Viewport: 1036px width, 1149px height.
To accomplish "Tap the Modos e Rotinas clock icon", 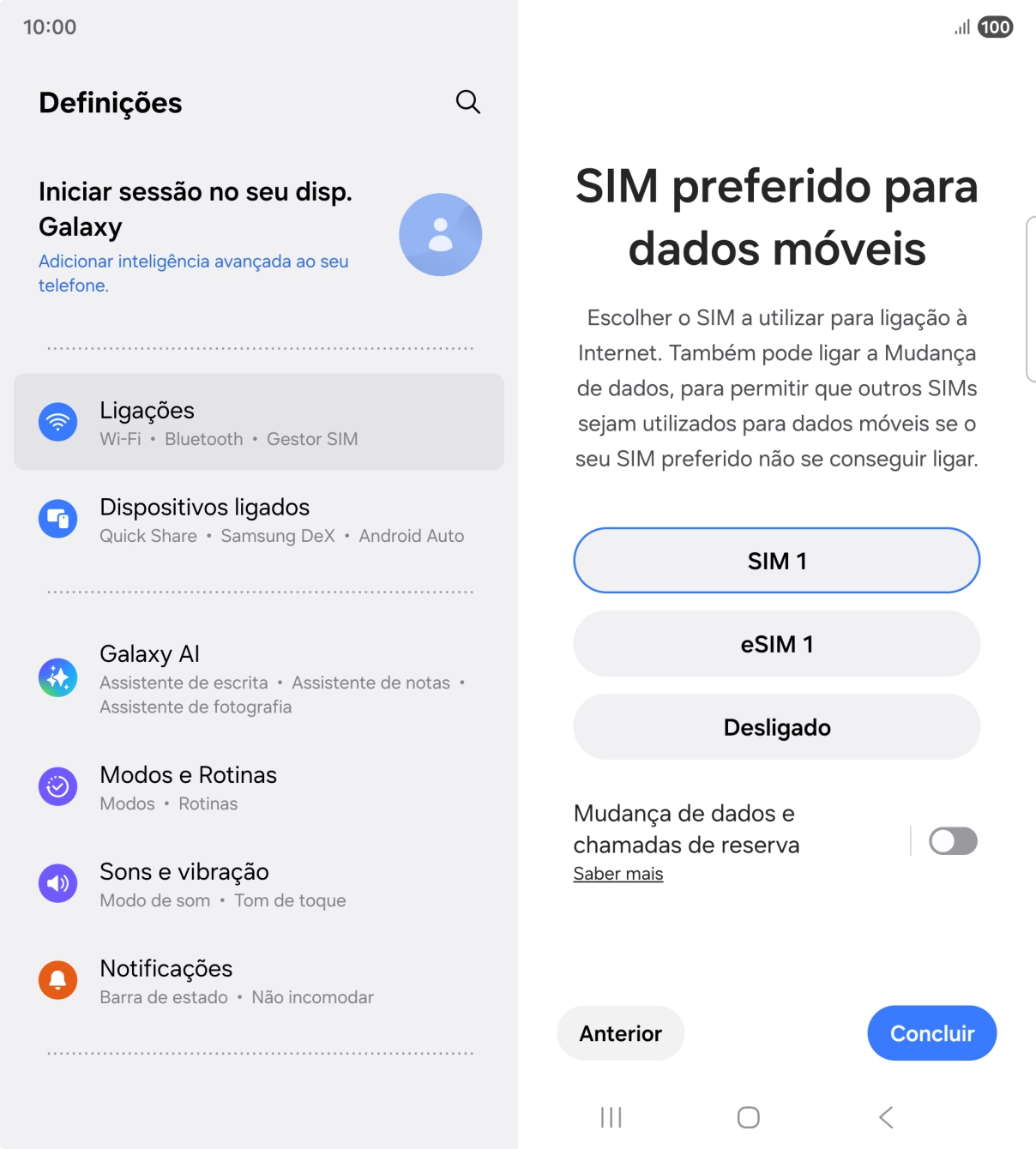I will click(57, 786).
